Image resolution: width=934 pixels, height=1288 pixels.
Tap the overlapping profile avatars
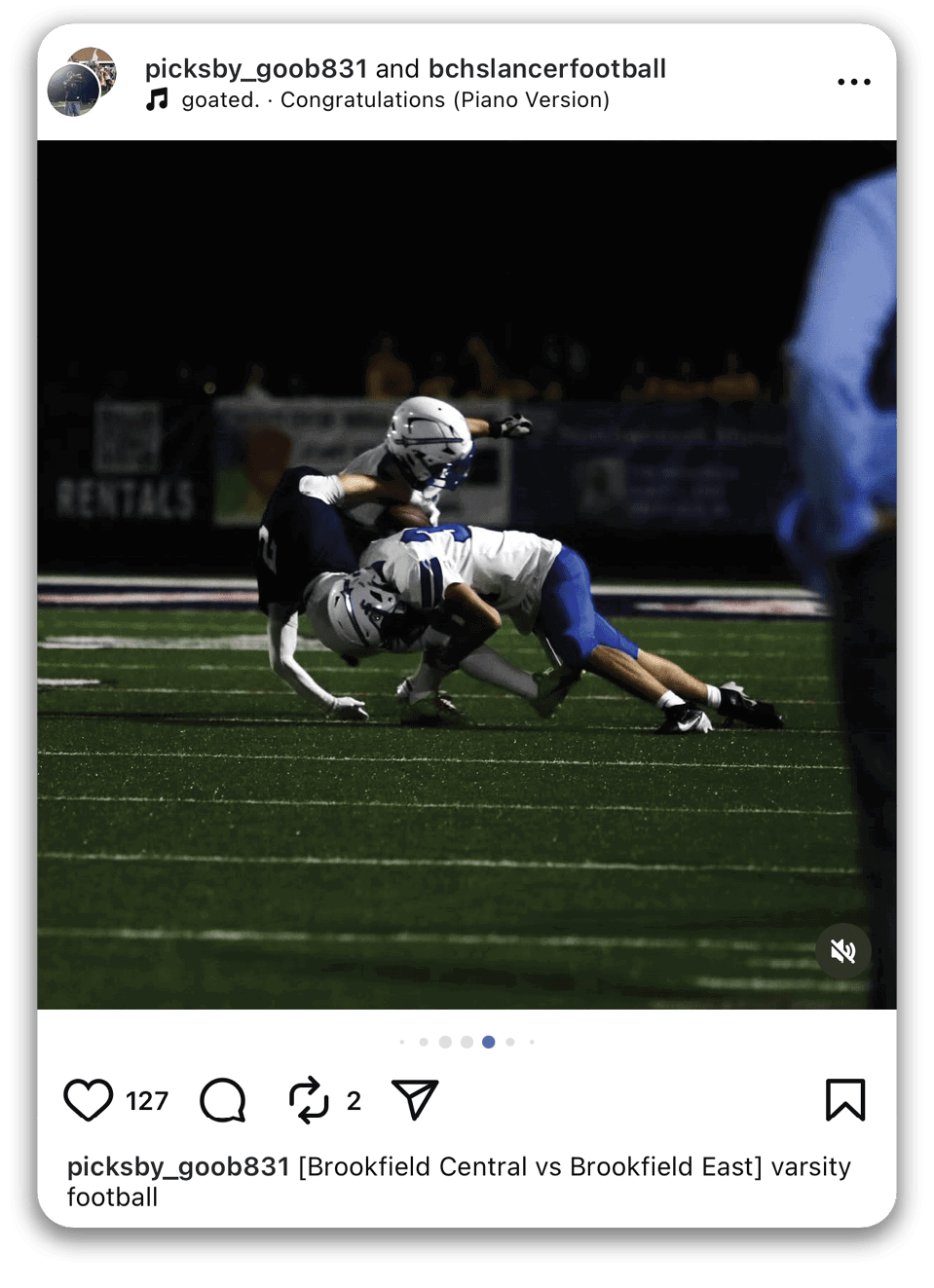click(82, 82)
